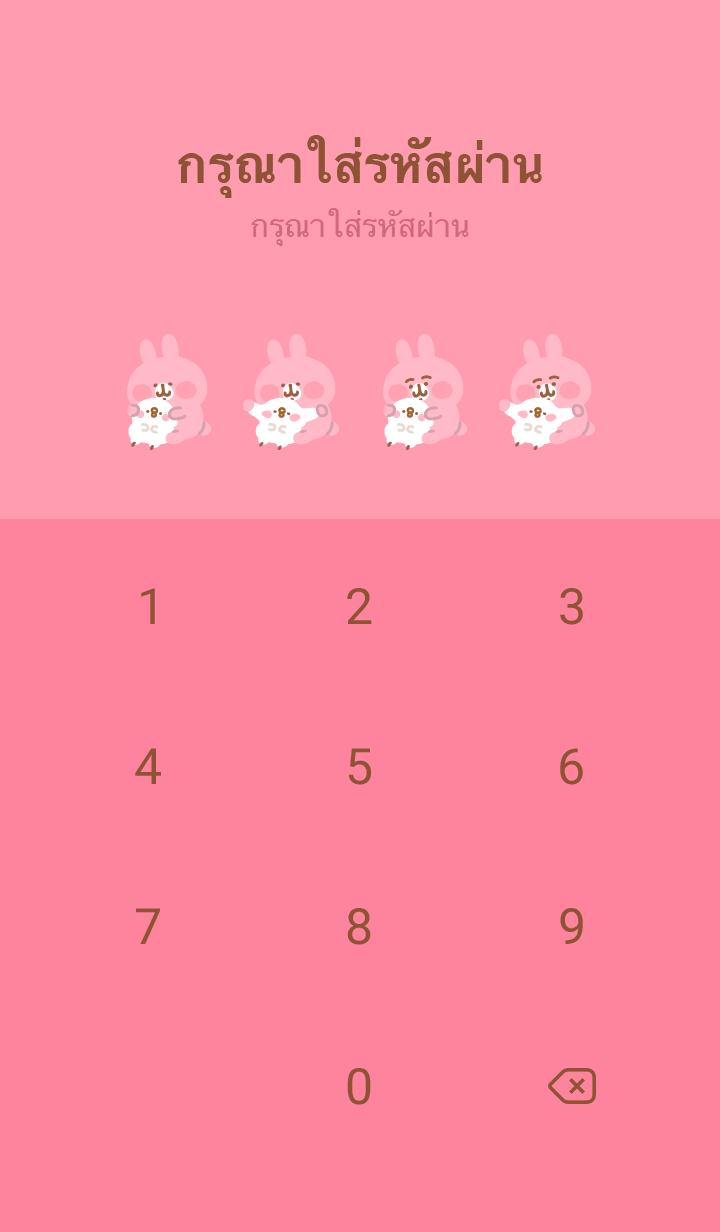This screenshot has width=720, height=1232.
Task: Tap the 4 key
Action: 148,767
